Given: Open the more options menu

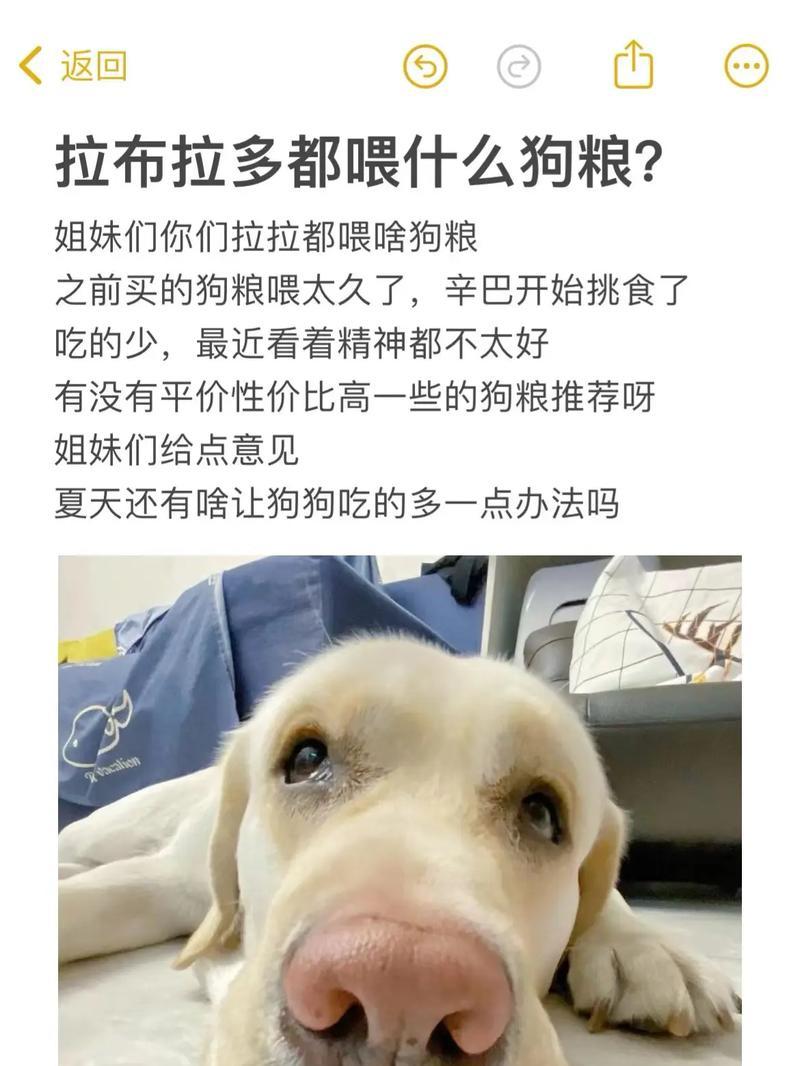Looking at the screenshot, I should click(x=746, y=67).
